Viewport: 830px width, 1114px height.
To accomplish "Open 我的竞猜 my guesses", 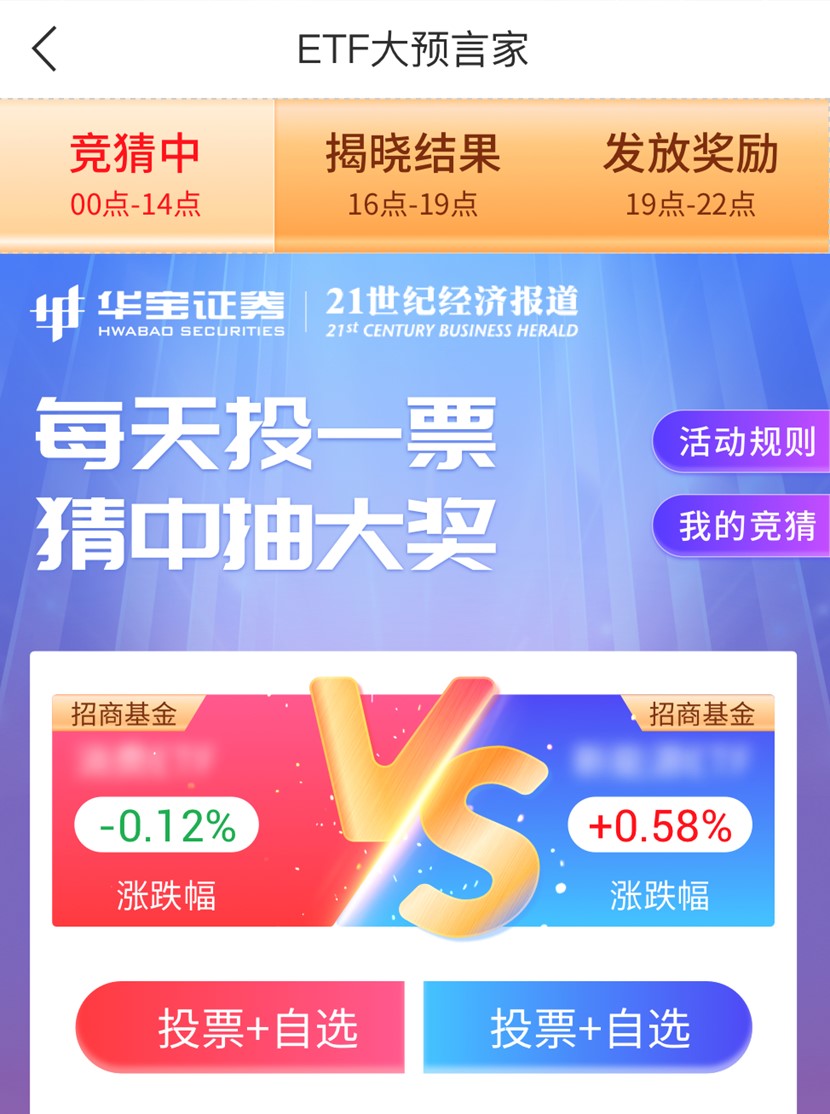I will pyautogui.click(x=743, y=526).
